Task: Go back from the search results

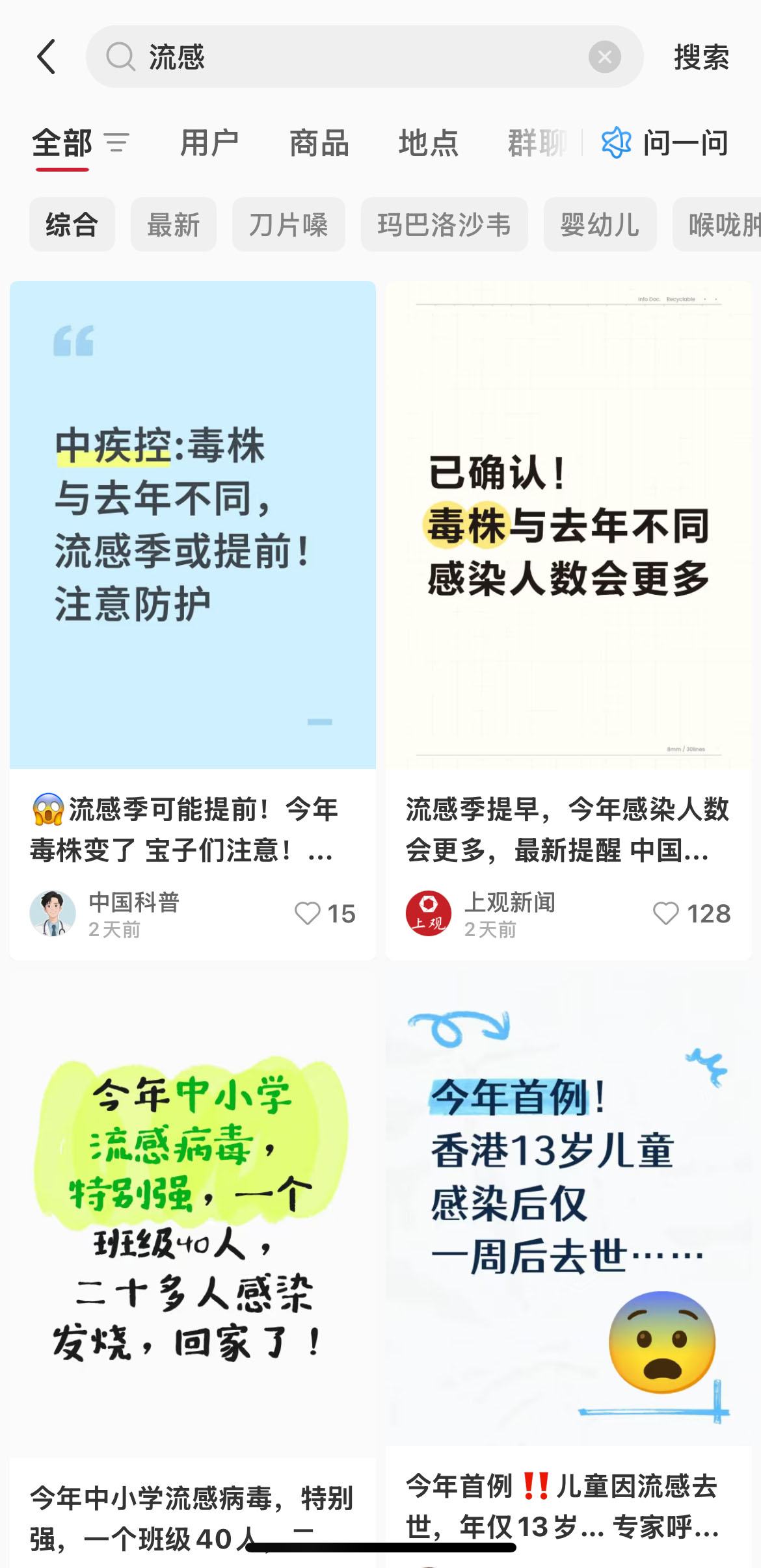Action: tap(47, 57)
